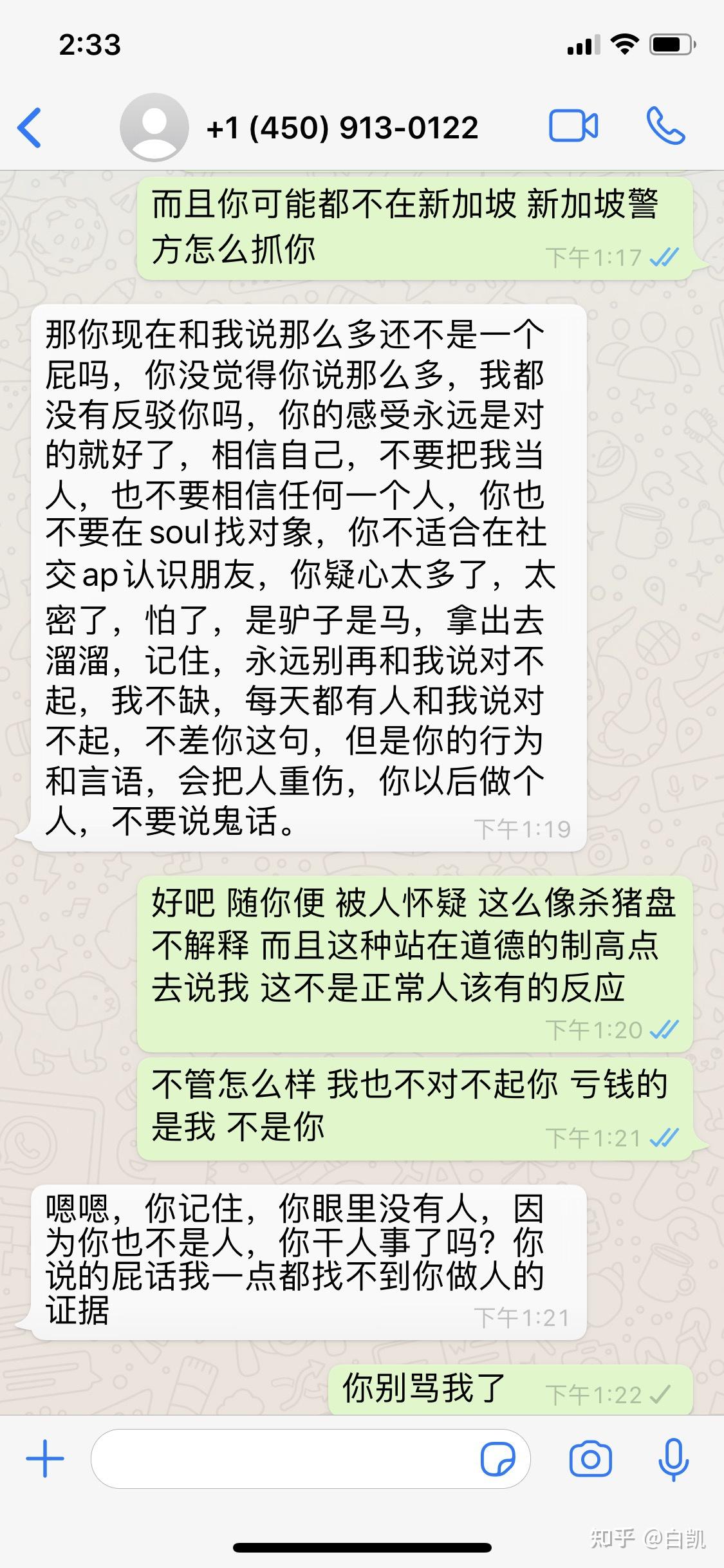Image resolution: width=724 pixels, height=1568 pixels.
Task: Open the sticker picker
Action: coord(497,1459)
